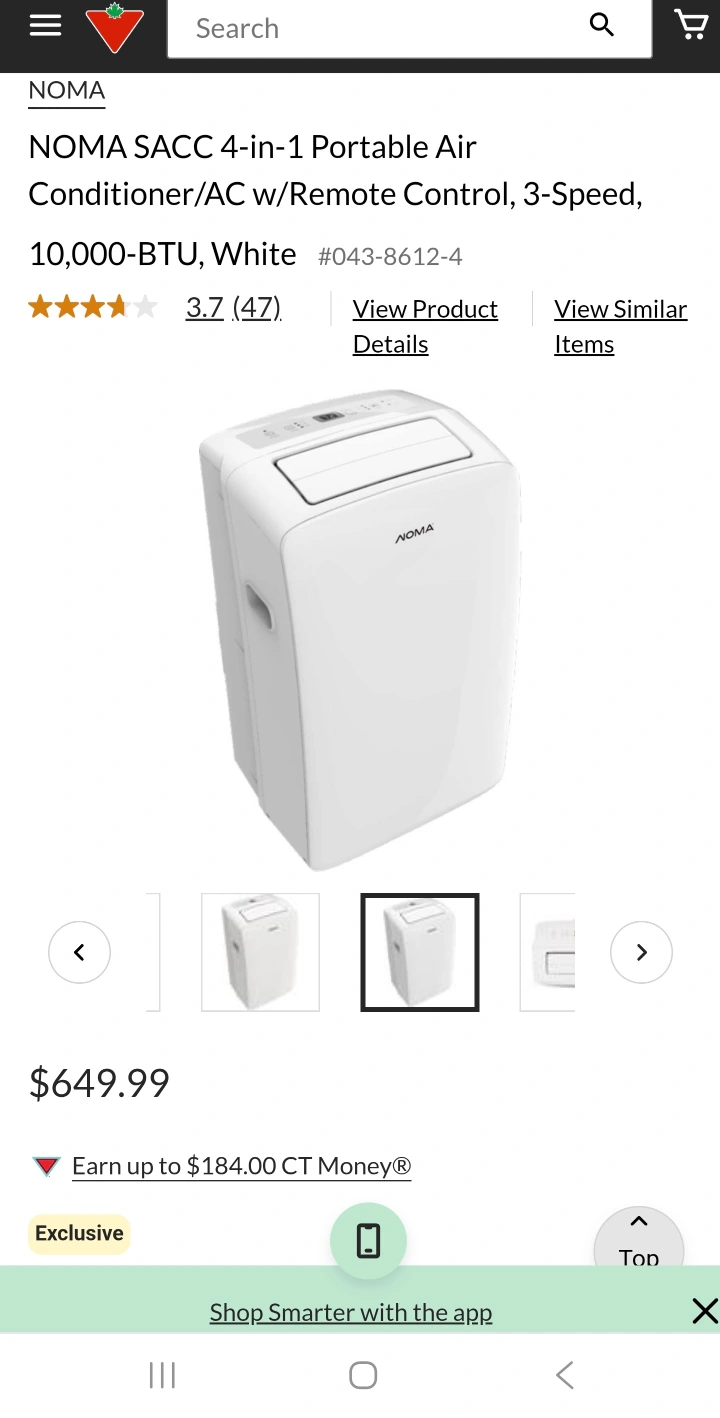Select the partially visible thumbnail on the right
The image size is (720, 1418).
click(x=548, y=952)
